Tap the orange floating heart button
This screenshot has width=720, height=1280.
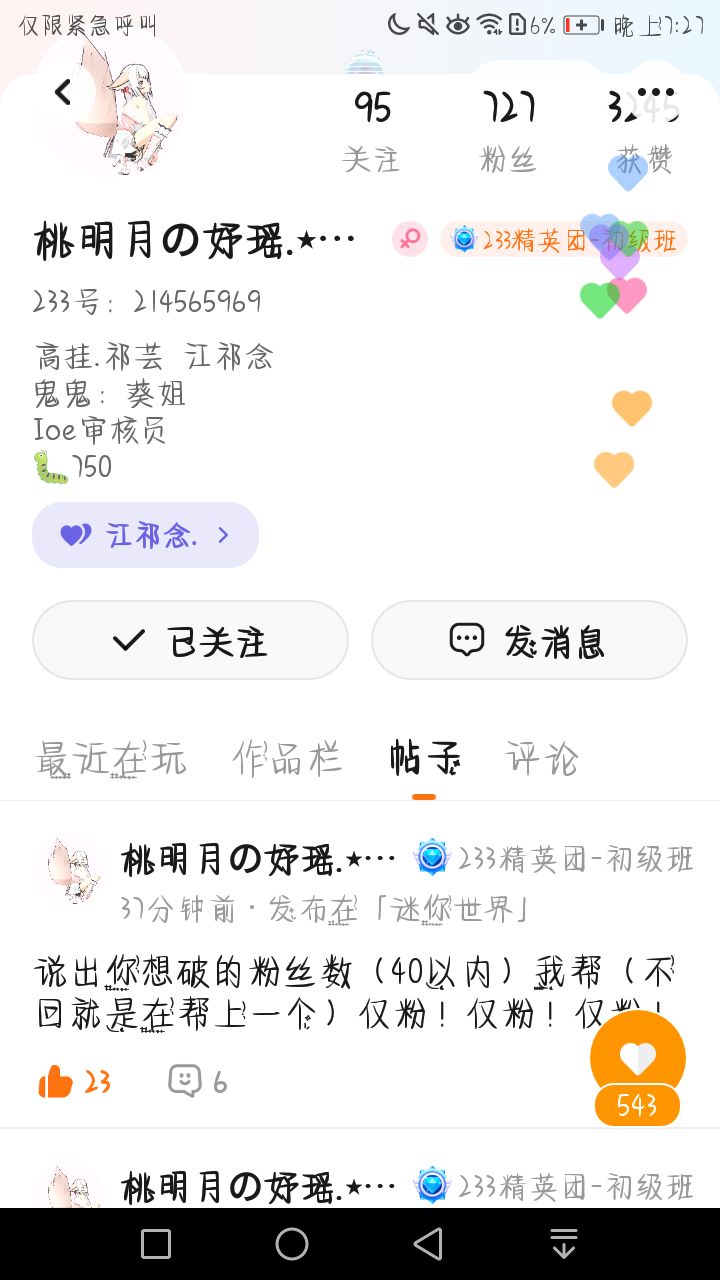tap(637, 1058)
